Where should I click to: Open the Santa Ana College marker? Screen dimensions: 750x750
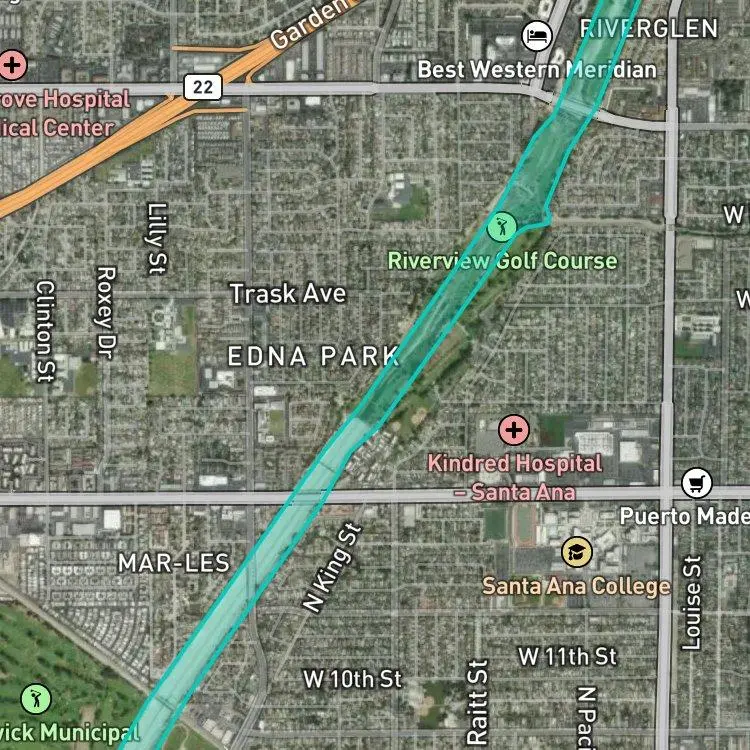coord(577,552)
